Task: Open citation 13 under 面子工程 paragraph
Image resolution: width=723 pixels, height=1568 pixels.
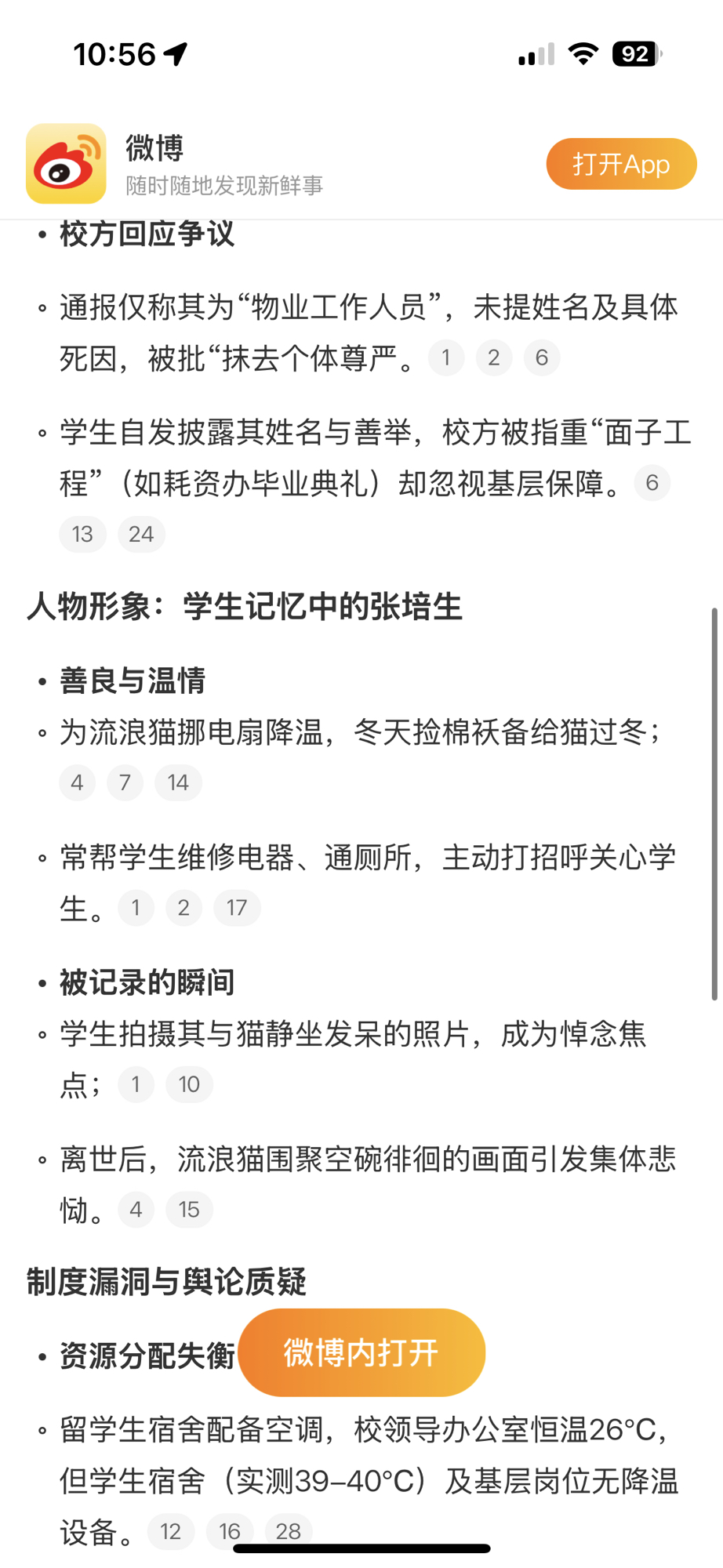Action: (x=82, y=534)
